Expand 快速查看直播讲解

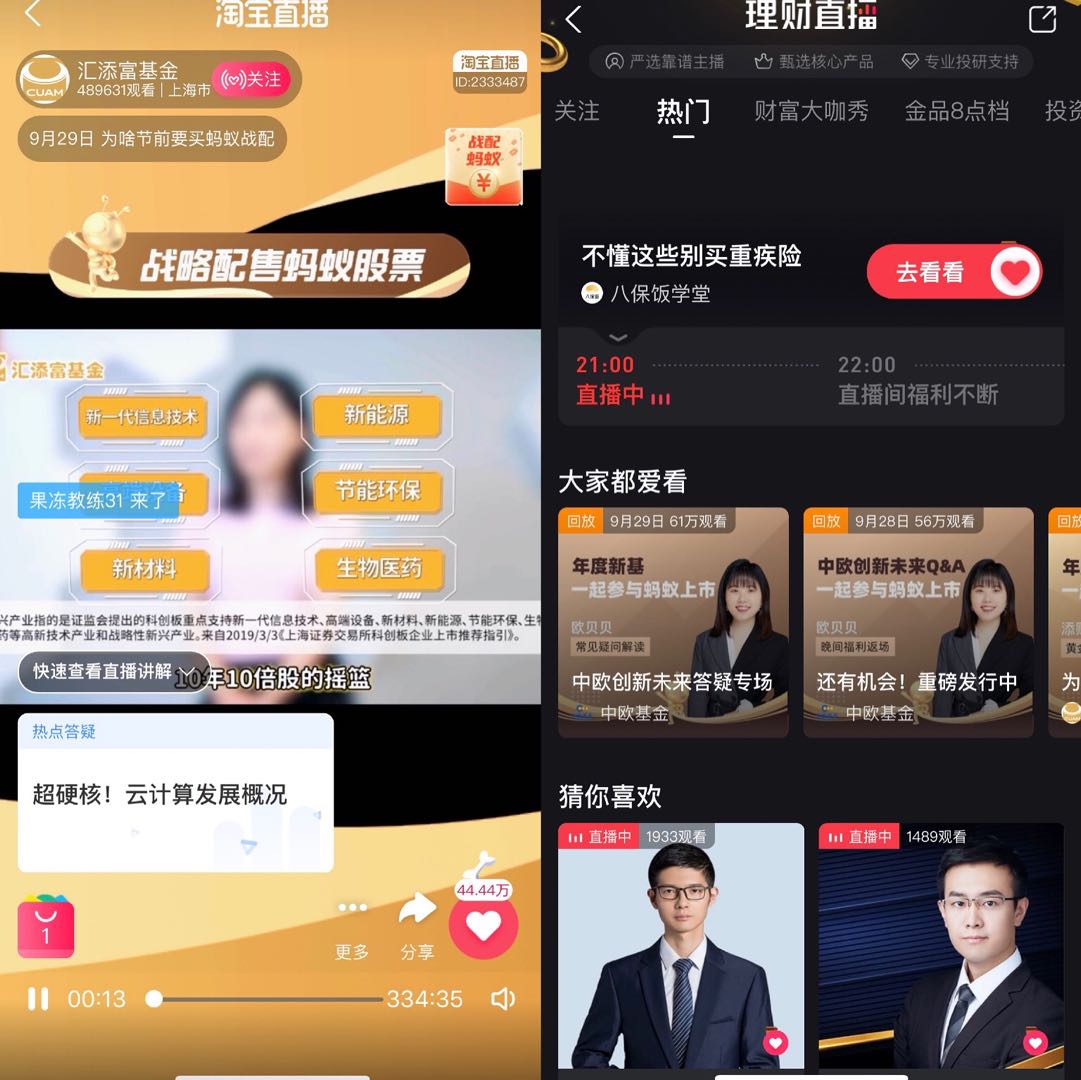coord(113,672)
